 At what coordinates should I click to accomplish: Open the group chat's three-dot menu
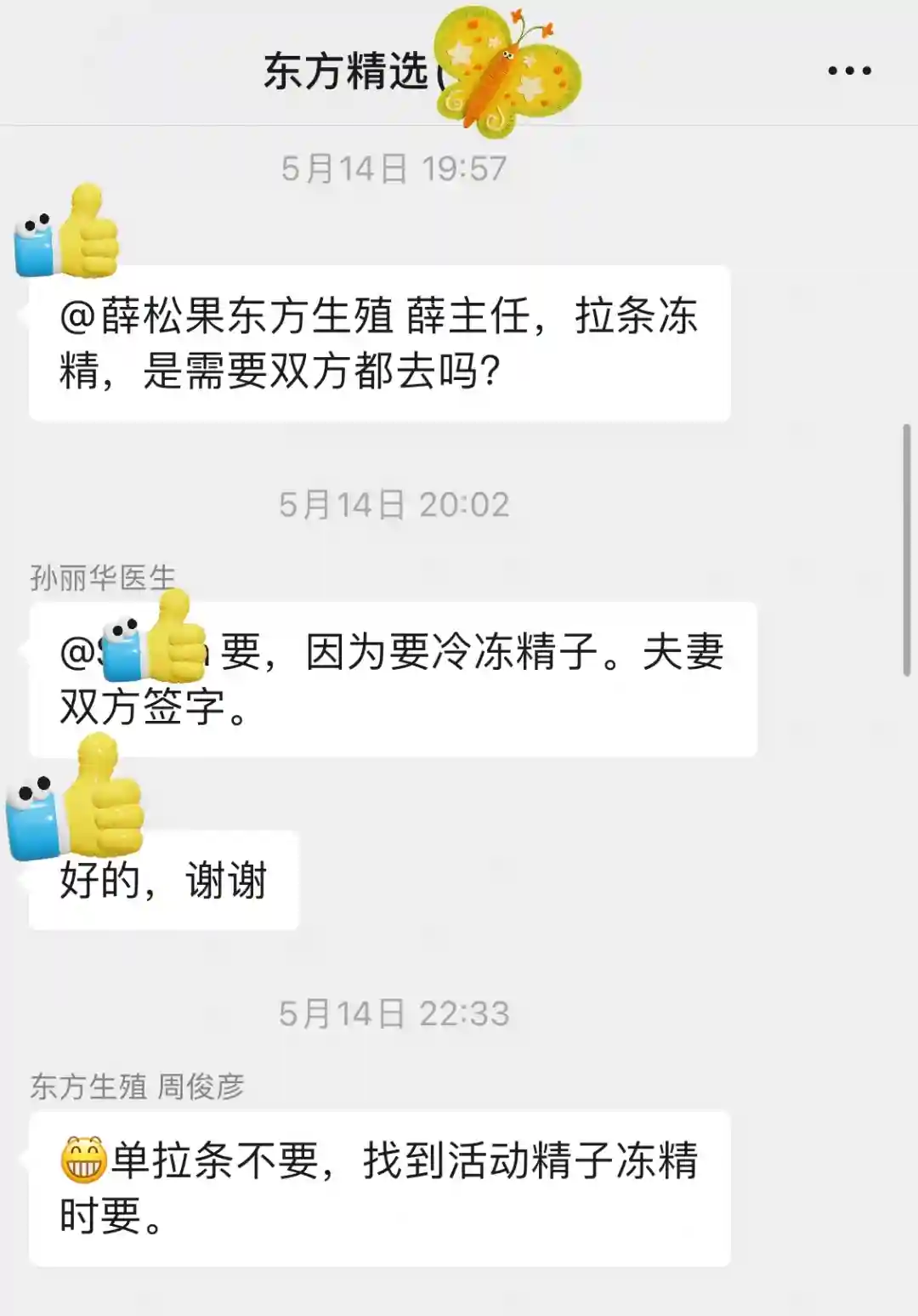click(849, 71)
